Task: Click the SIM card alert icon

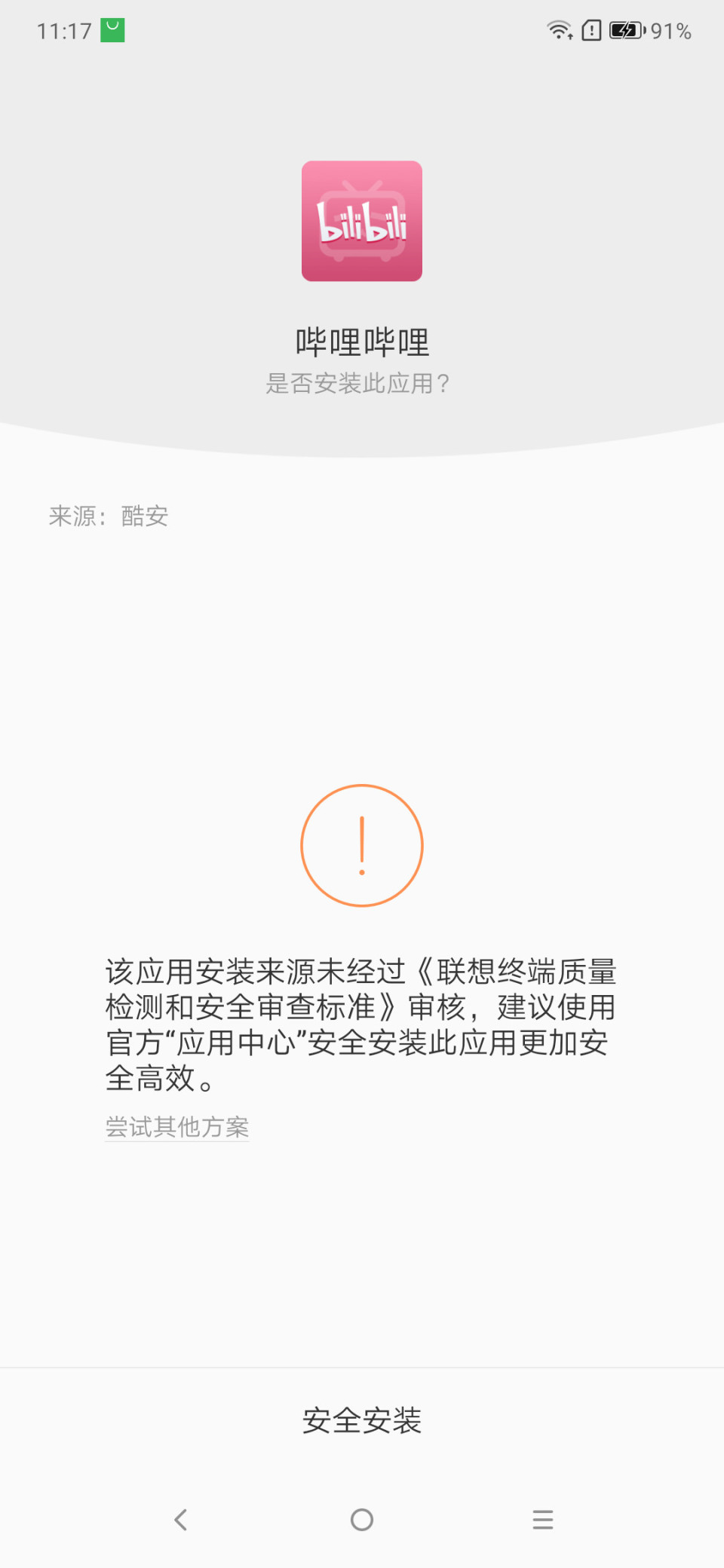Action: [x=591, y=31]
